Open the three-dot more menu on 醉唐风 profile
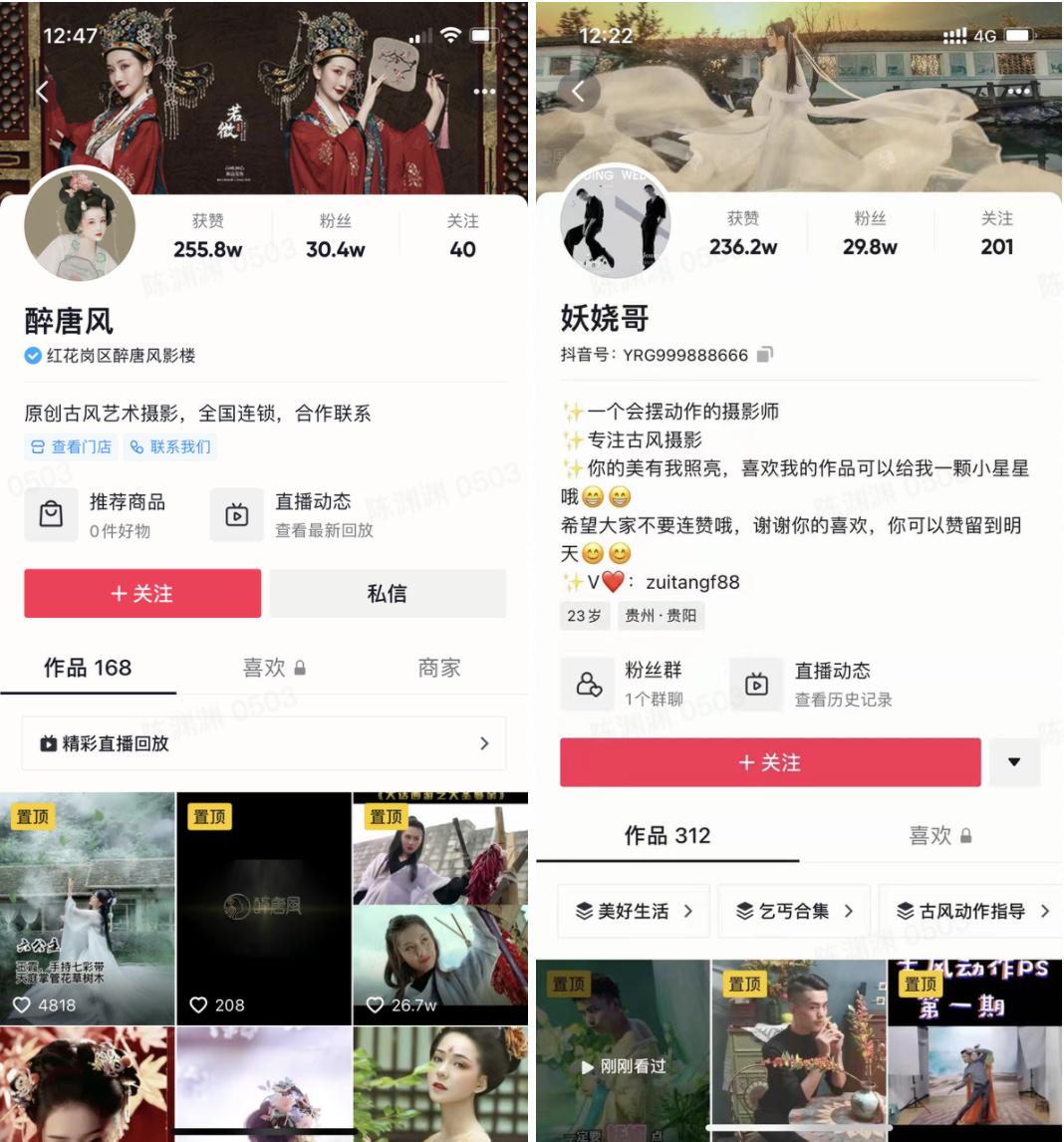This screenshot has height=1142, width=1064. point(484,91)
